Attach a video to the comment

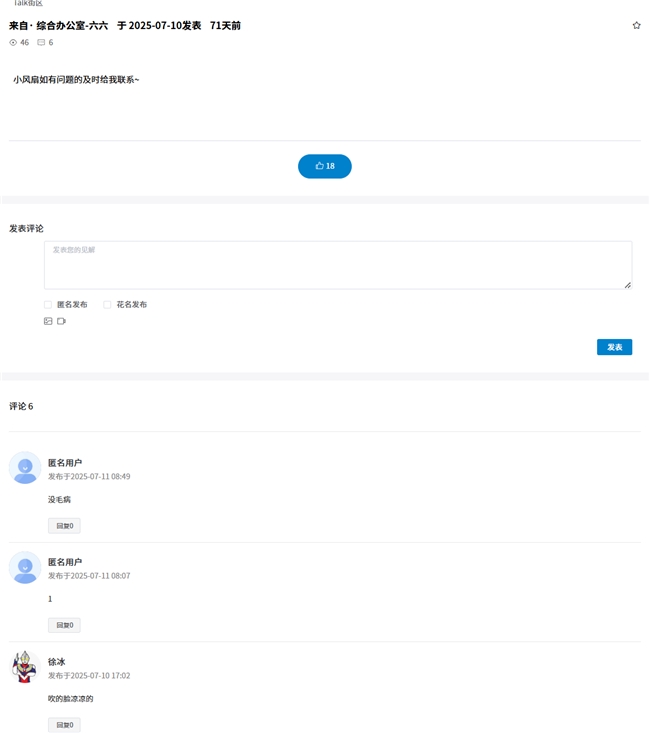pos(61,321)
